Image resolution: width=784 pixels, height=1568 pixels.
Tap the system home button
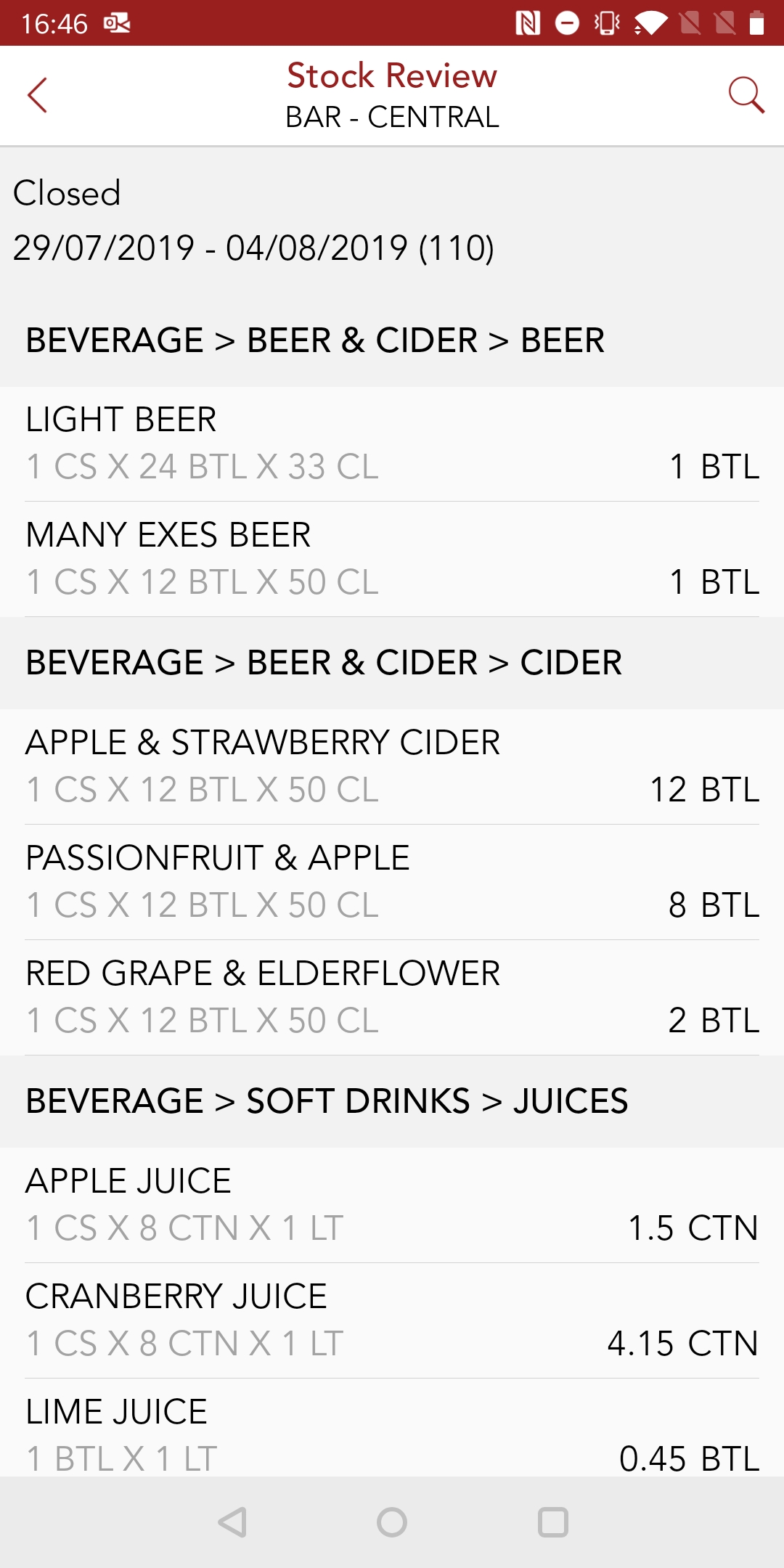[392, 1522]
